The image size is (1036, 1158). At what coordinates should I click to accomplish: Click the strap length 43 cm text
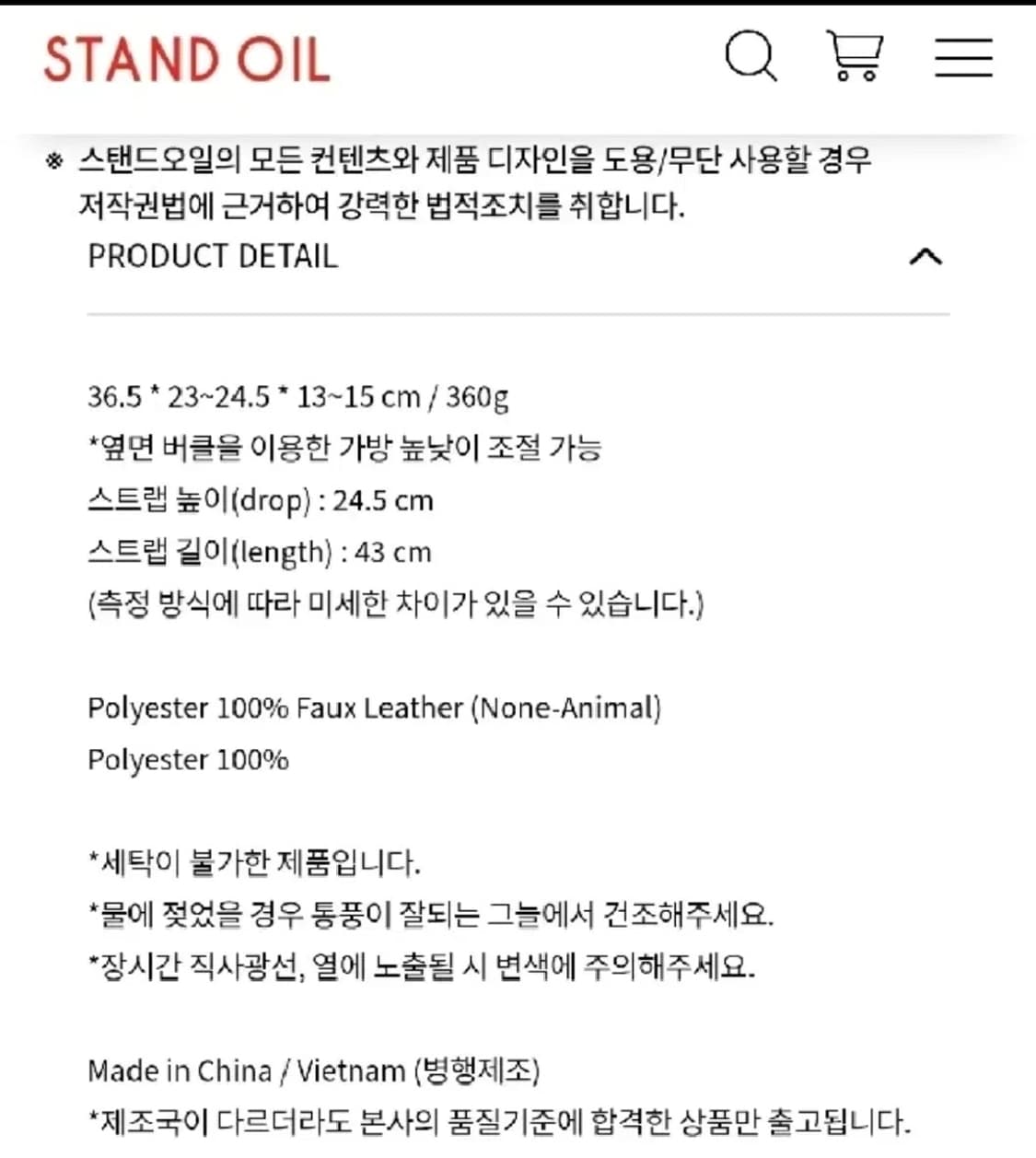[x=261, y=552]
